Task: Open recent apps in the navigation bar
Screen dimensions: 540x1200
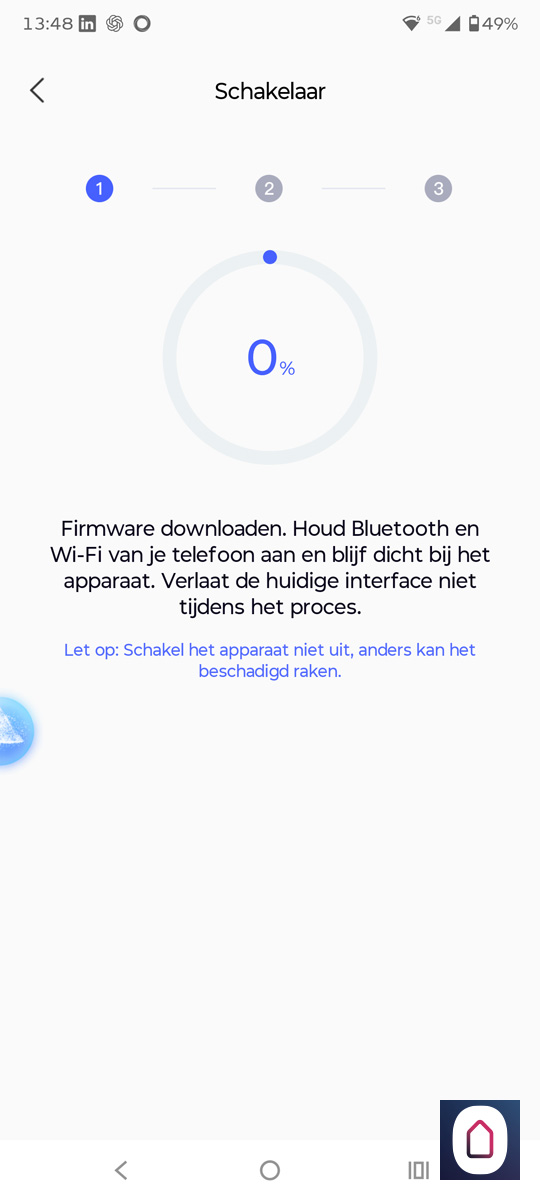Action: pos(418,1170)
